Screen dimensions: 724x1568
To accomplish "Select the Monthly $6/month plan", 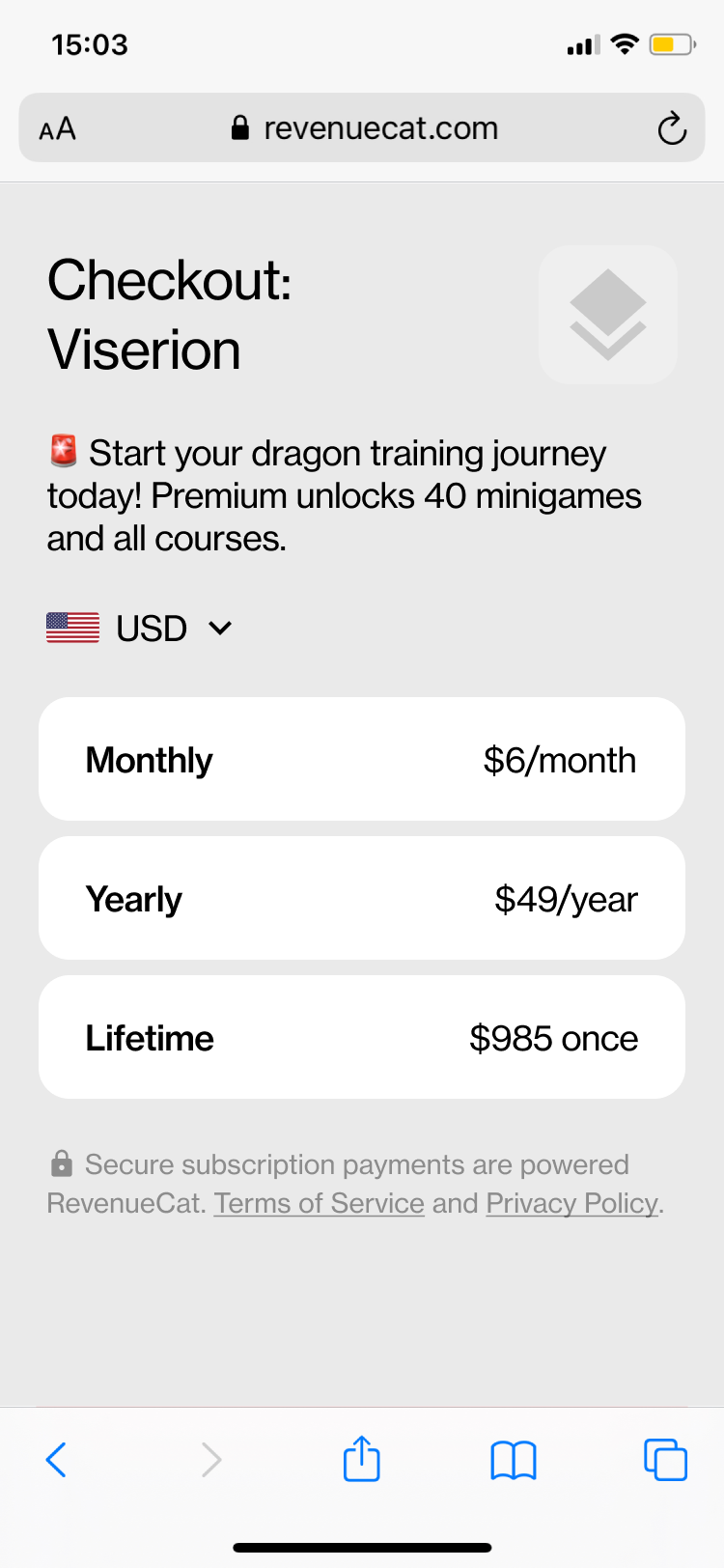I will click(362, 759).
